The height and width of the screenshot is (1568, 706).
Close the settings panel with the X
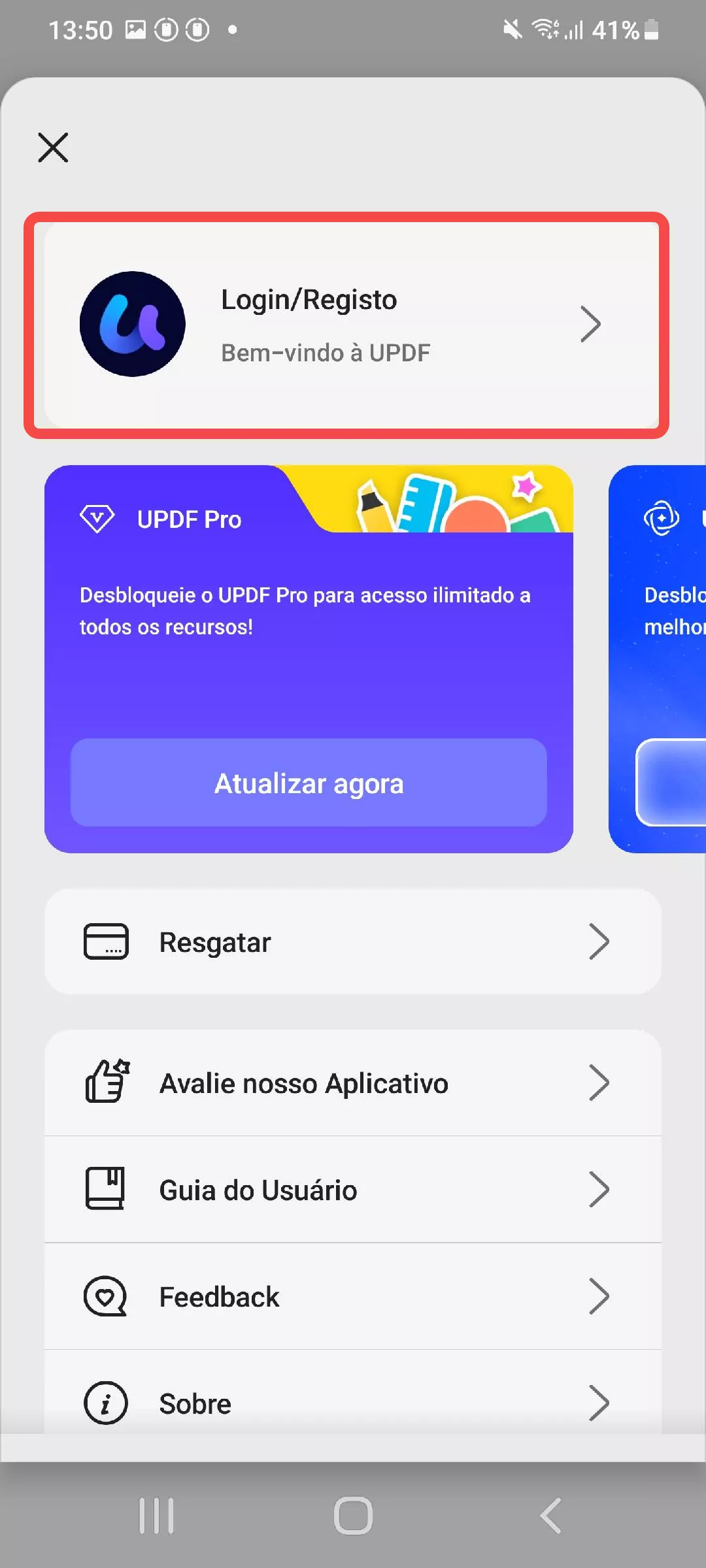[53, 148]
